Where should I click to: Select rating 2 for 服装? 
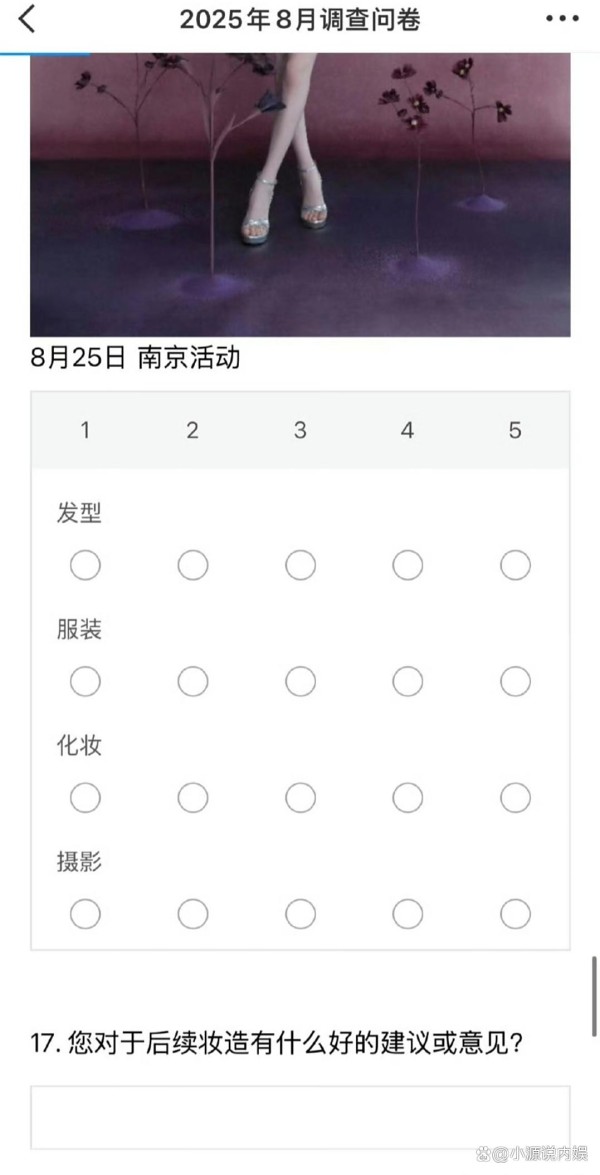click(193, 682)
